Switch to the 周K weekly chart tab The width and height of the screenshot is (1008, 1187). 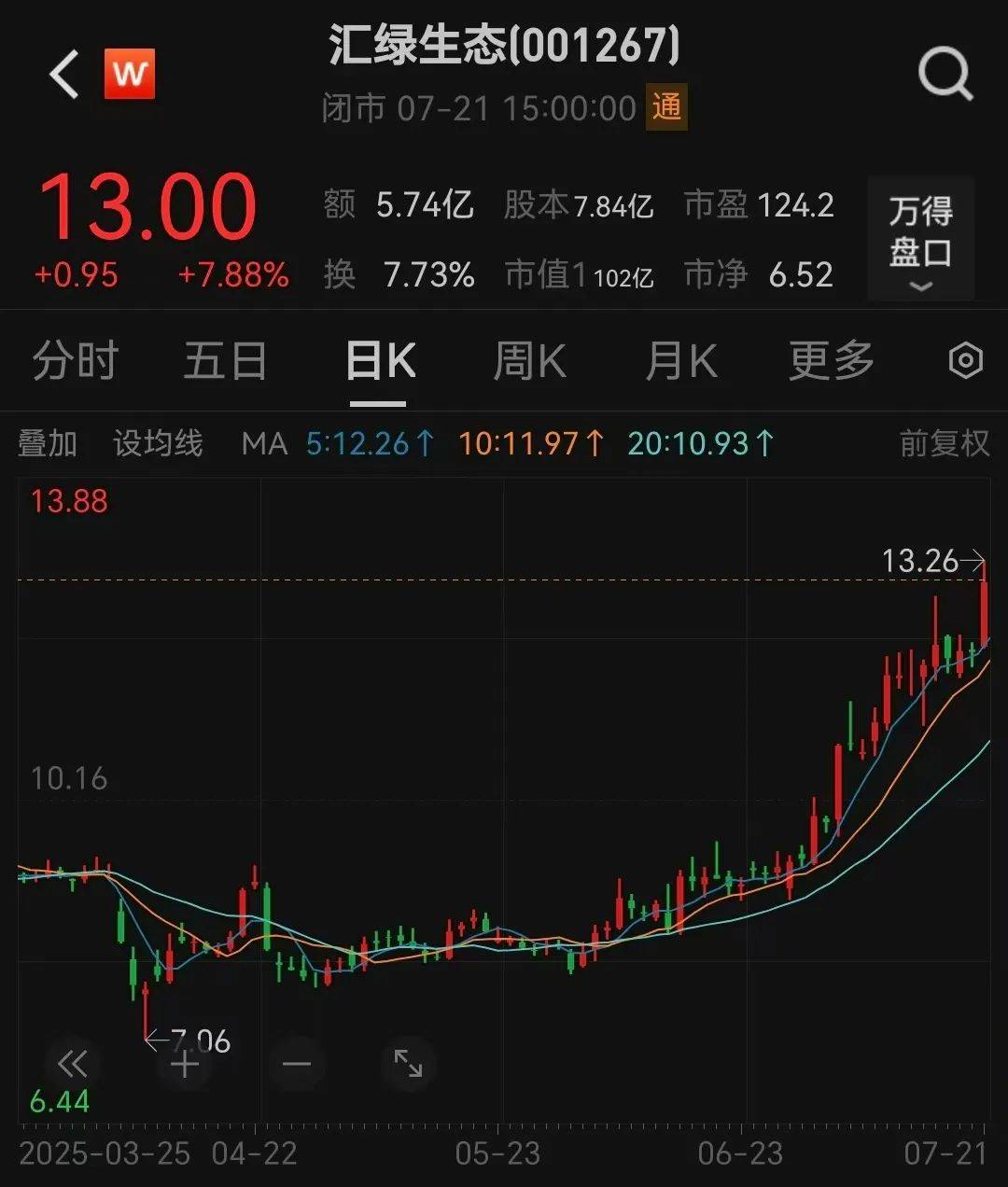(528, 360)
